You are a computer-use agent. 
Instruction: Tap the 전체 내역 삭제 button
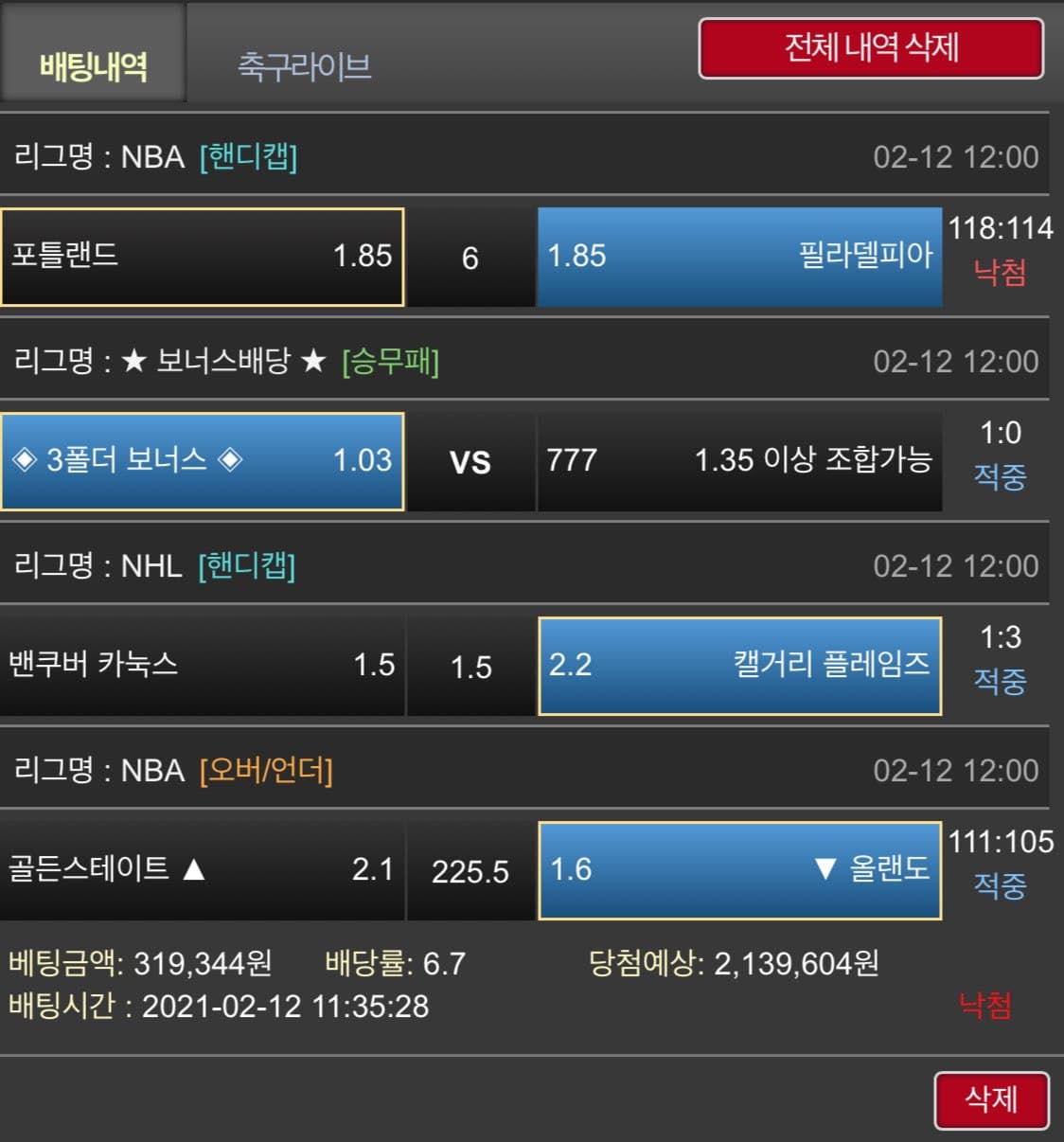[x=871, y=48]
